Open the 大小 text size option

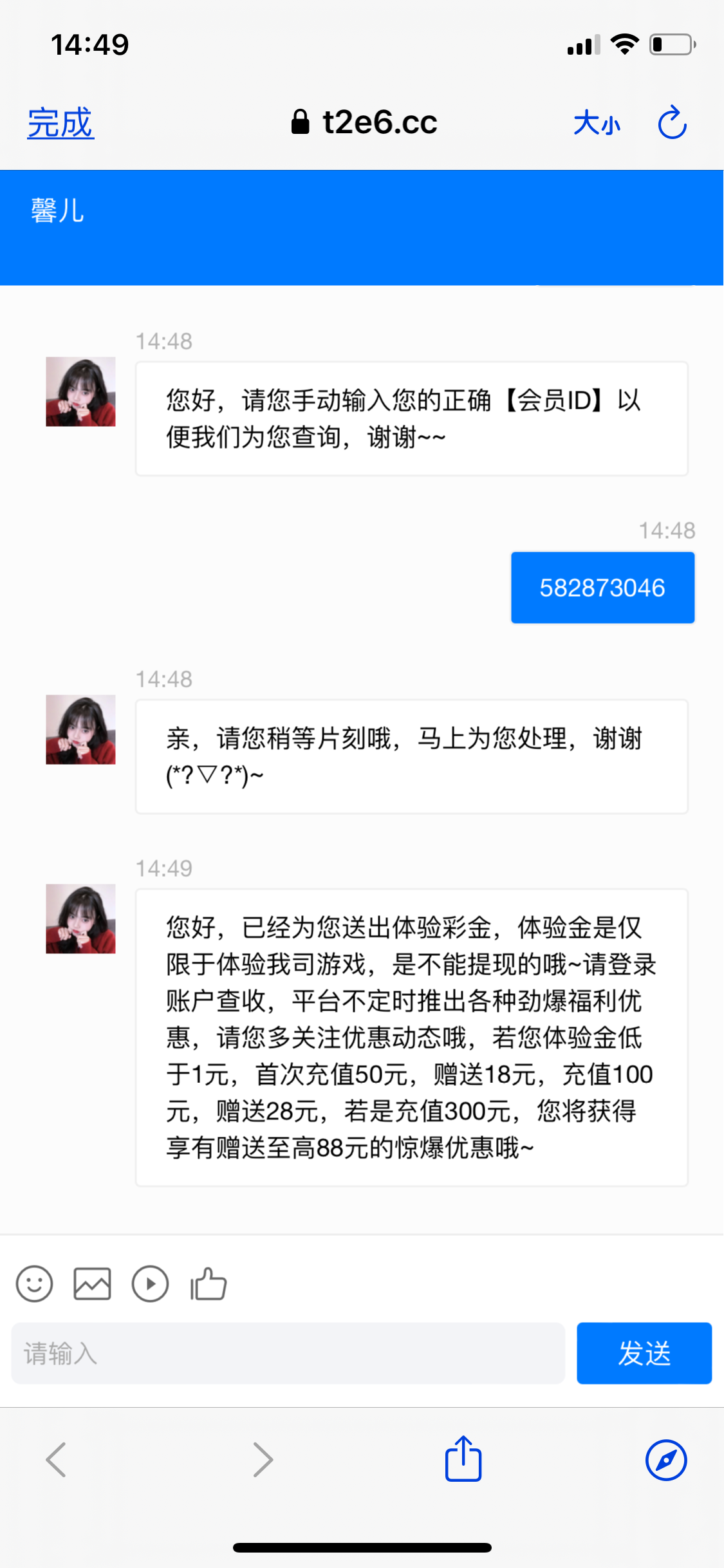[597, 122]
